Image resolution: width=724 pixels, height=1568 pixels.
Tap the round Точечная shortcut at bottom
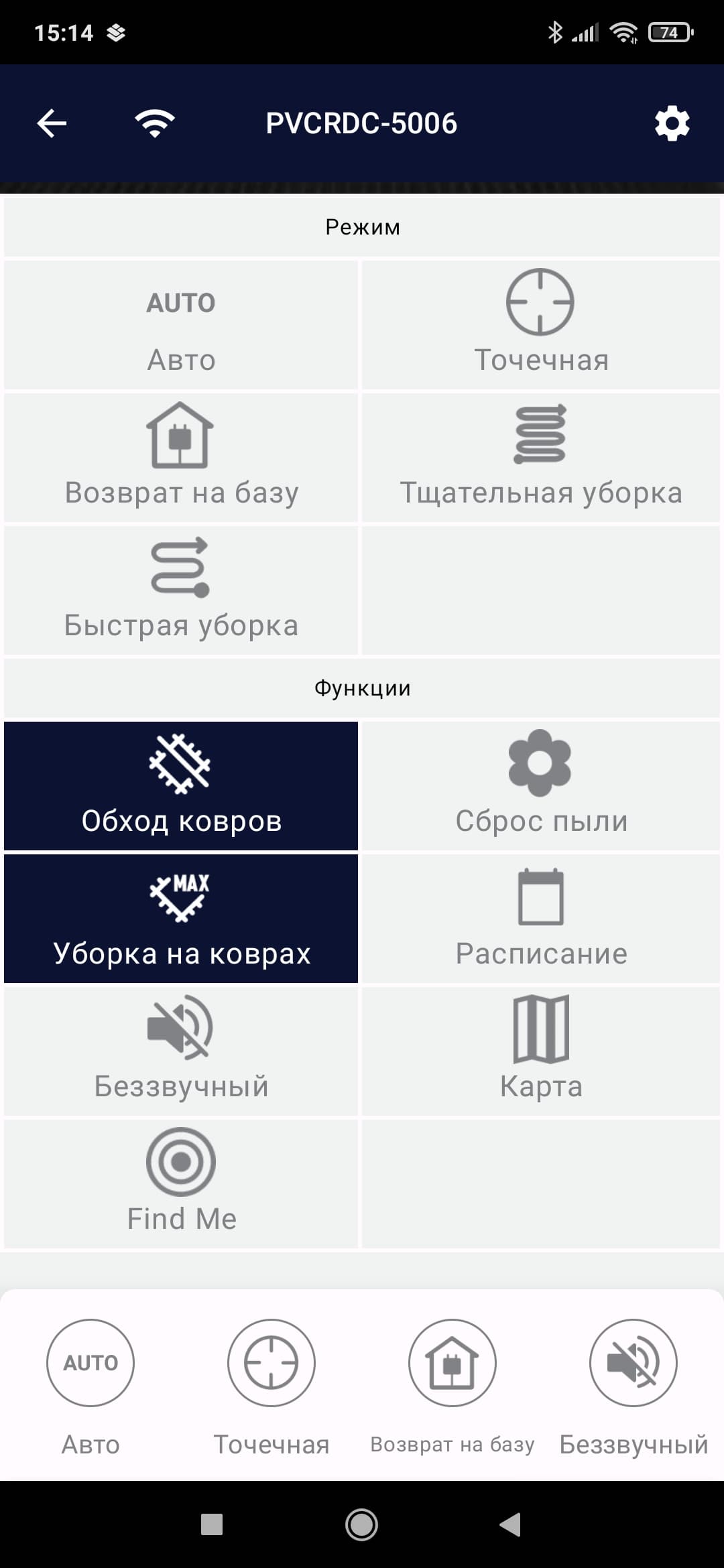(x=271, y=1363)
